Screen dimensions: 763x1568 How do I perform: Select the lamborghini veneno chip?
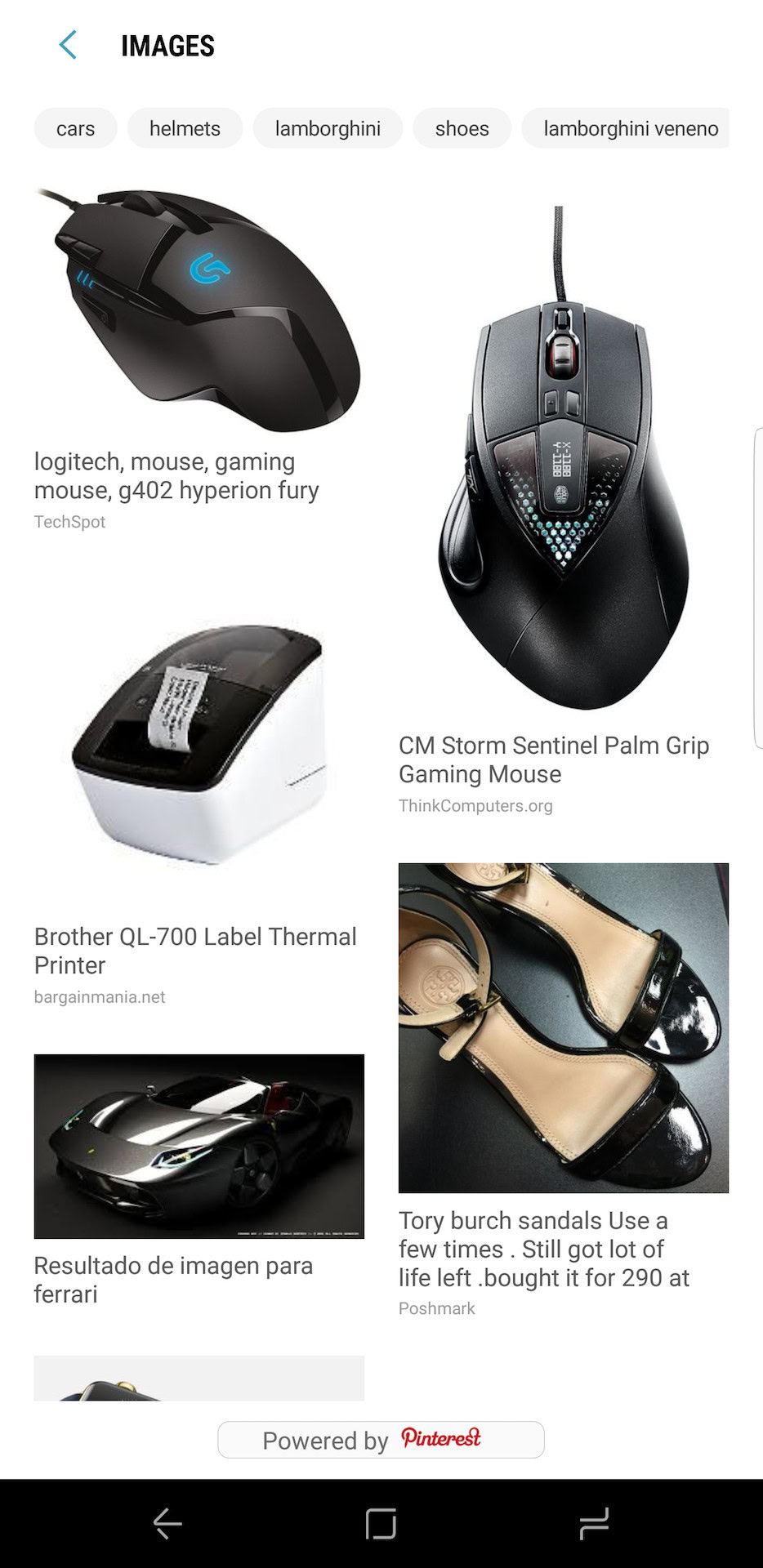point(627,129)
